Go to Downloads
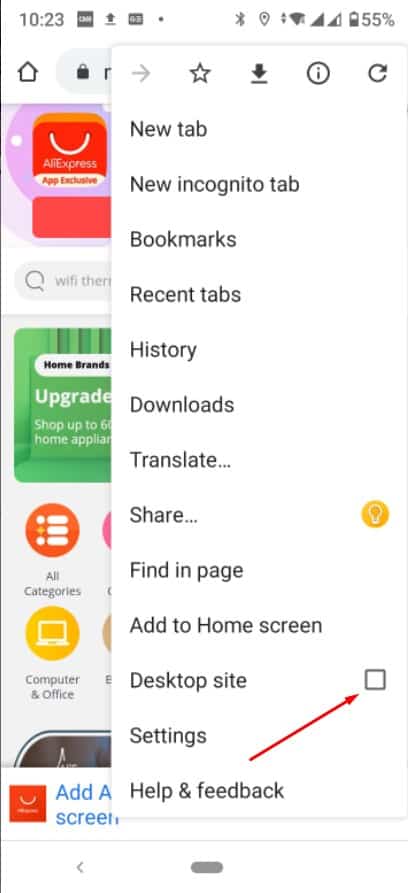 pos(182,405)
